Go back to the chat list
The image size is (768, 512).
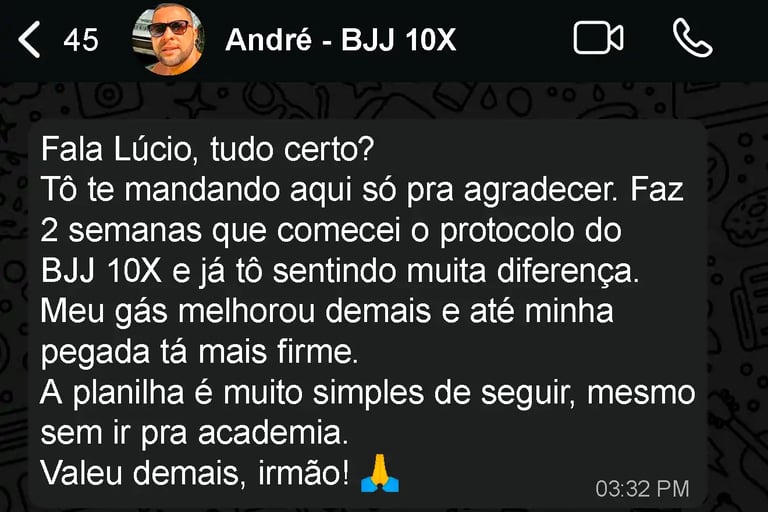pyautogui.click(x=30, y=40)
